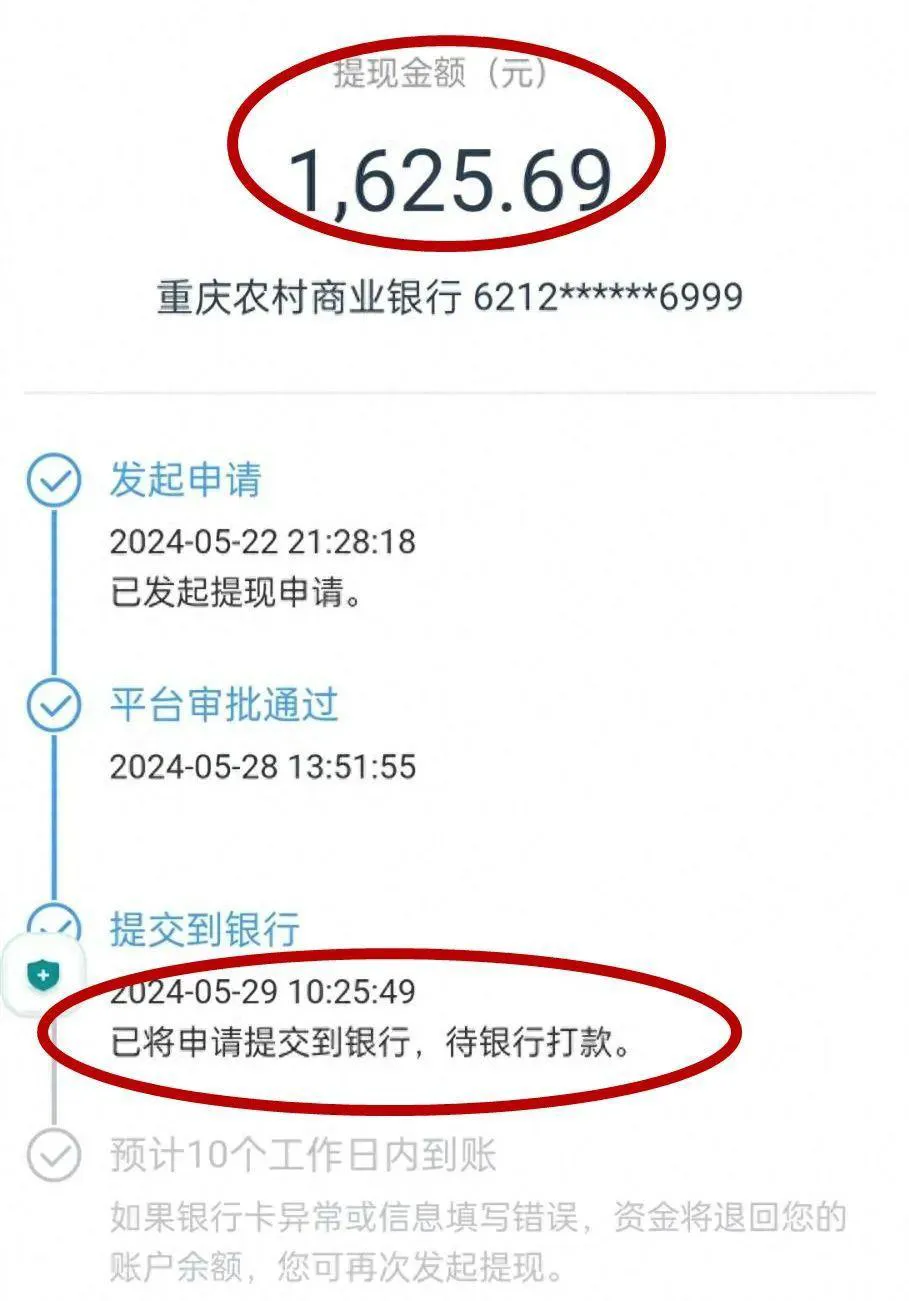Viewport: 909px width, 1301px height.
Task: Open the green shield floating widget
Action: [43, 973]
